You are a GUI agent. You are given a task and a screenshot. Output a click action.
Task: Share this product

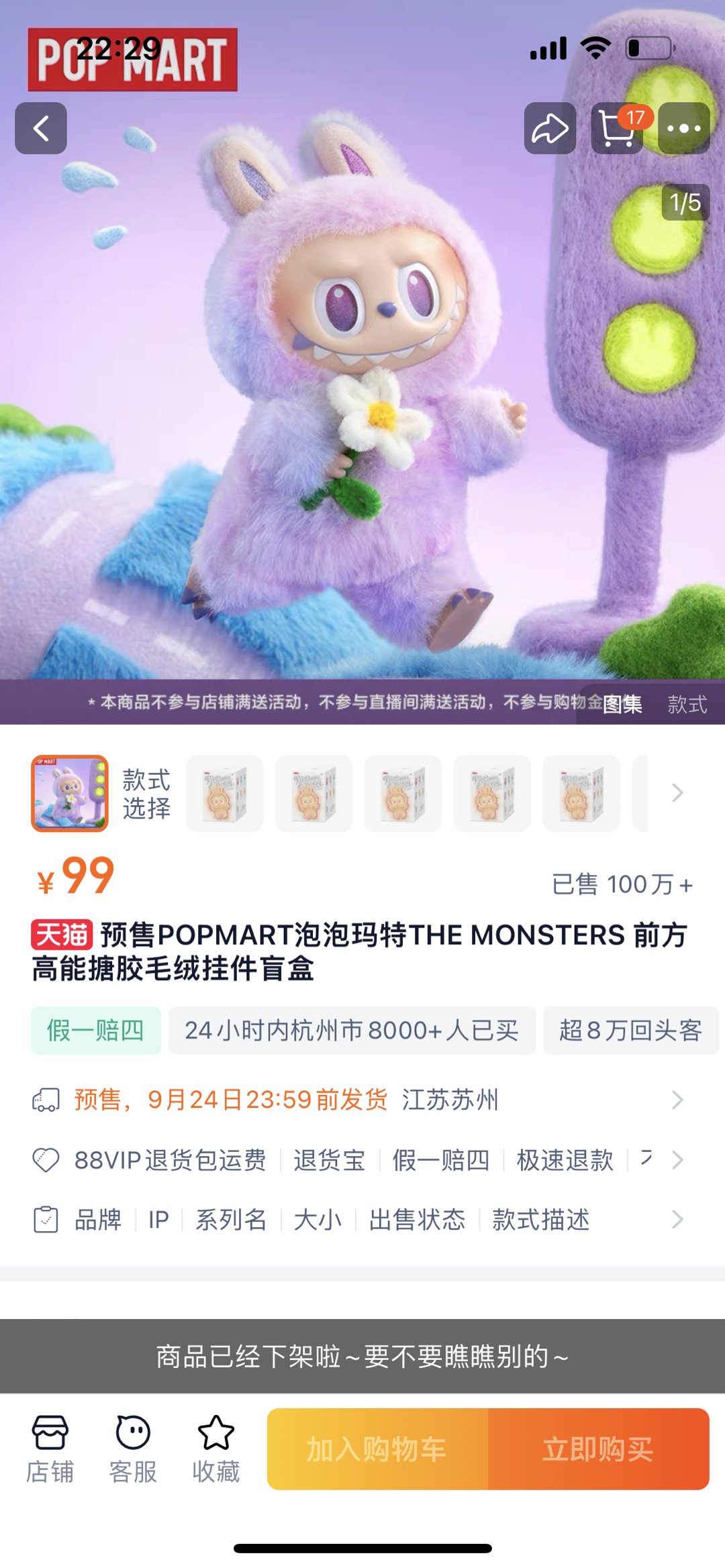pos(550,128)
